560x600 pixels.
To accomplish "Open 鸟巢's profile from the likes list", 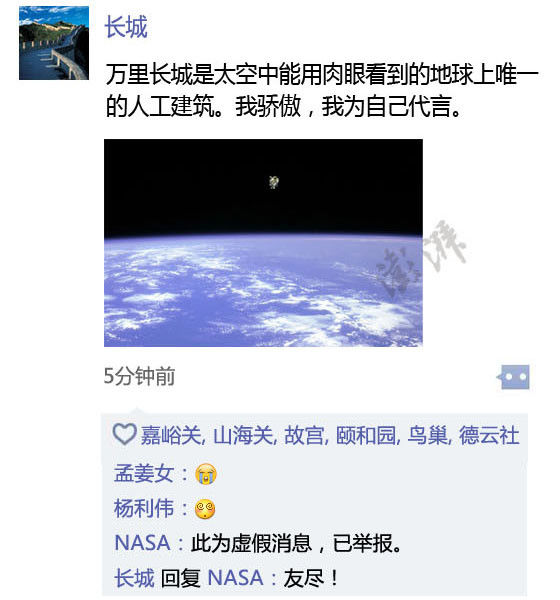I will click(428, 435).
